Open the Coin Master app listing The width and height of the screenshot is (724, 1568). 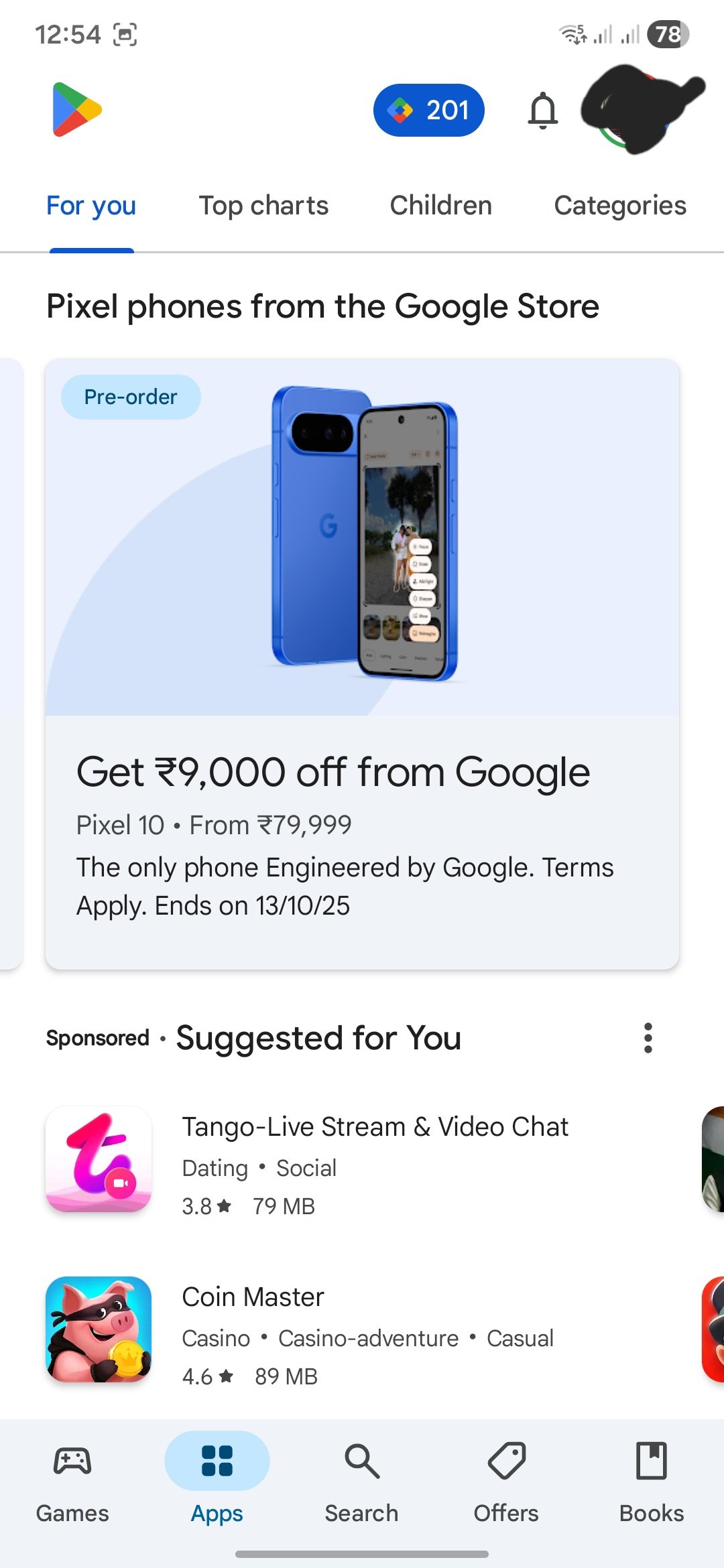[362, 1330]
